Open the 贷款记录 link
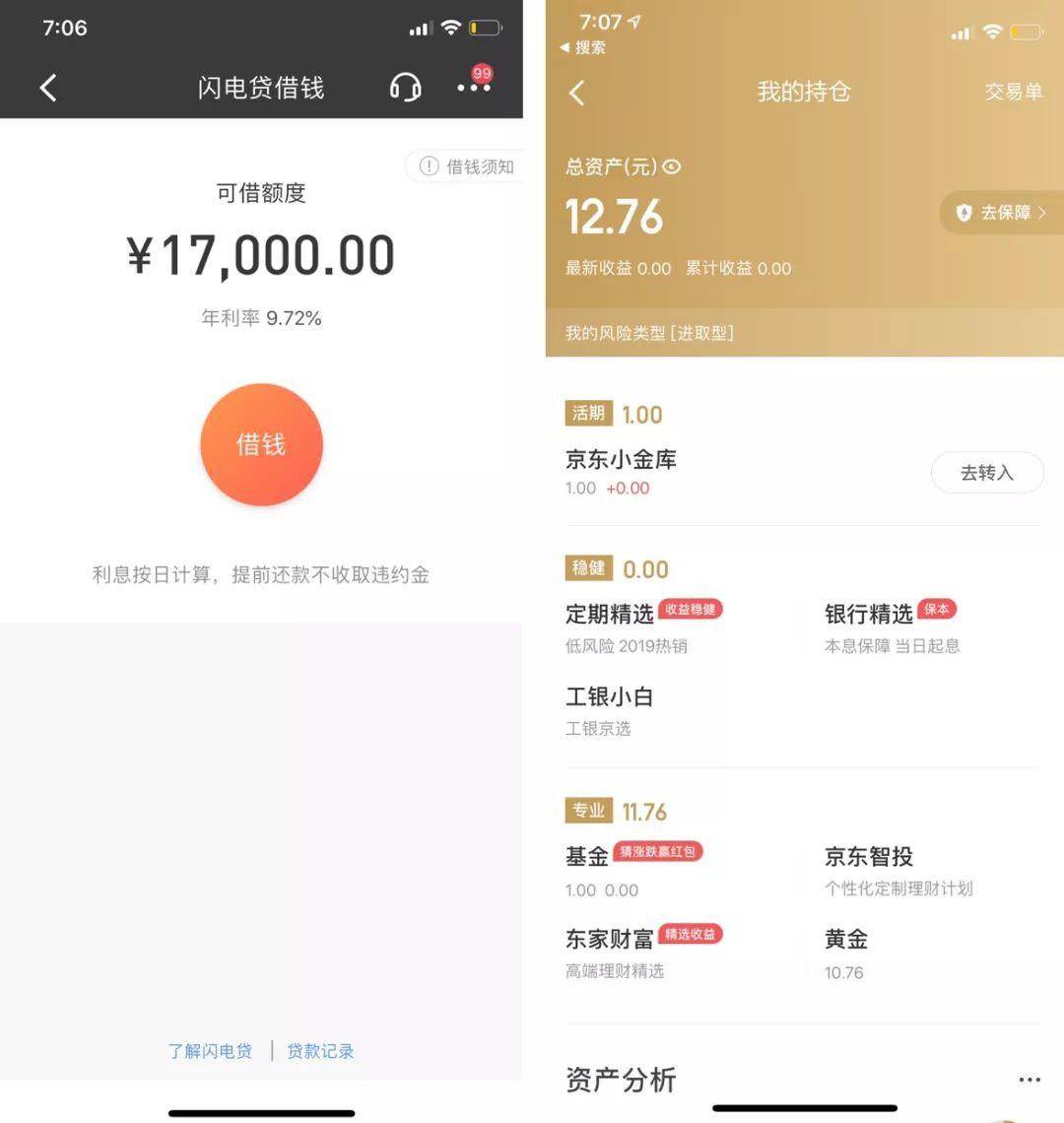This screenshot has height=1123, width=1064. click(320, 1050)
